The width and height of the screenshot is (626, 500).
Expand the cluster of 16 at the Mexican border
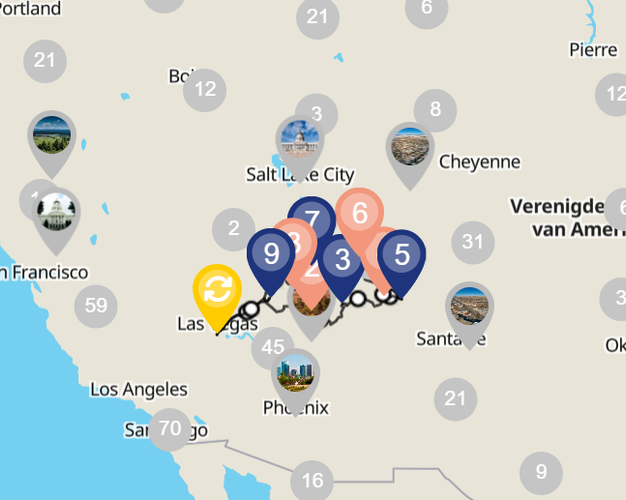[x=312, y=481]
